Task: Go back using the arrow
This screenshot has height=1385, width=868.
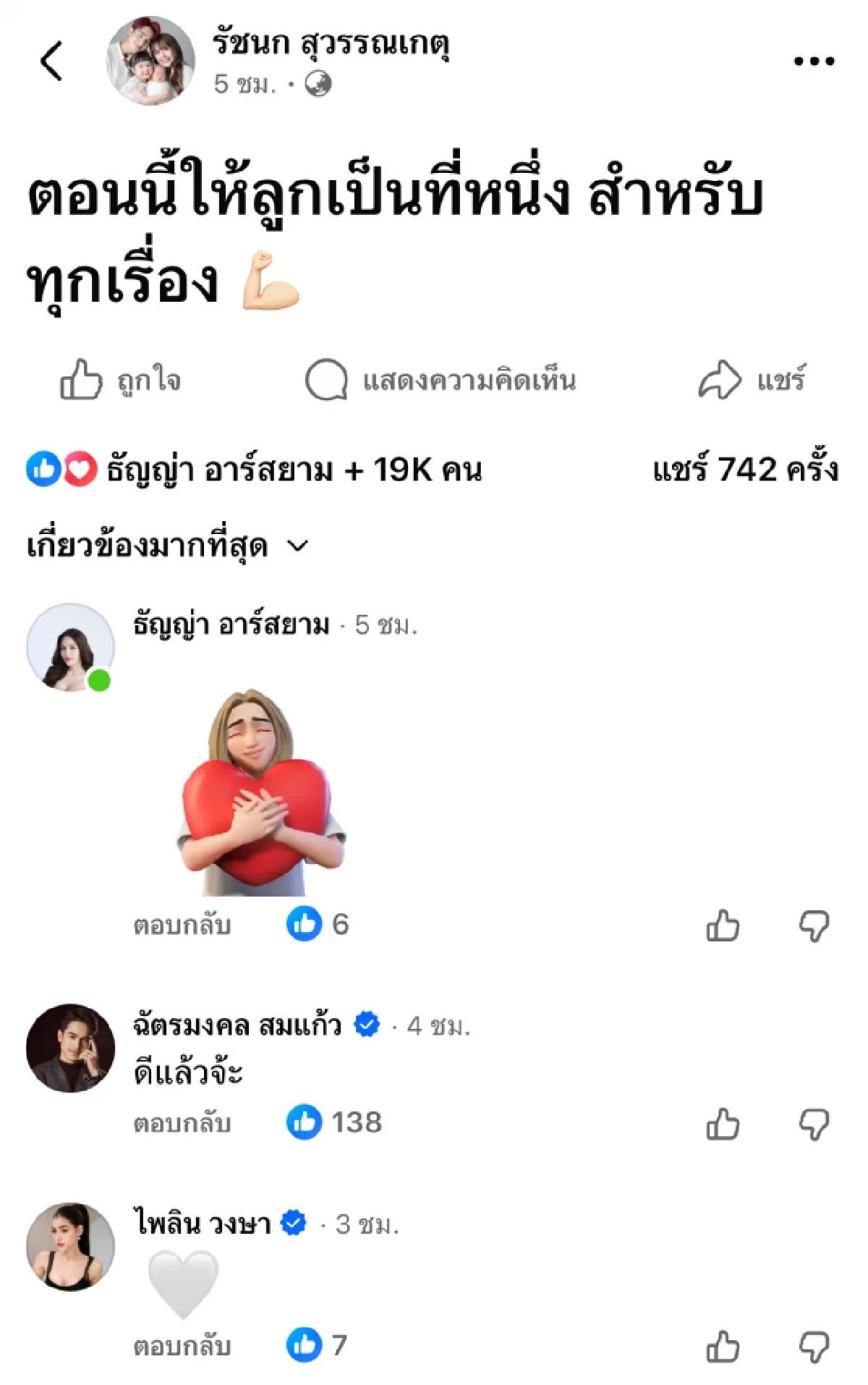Action: [52, 61]
